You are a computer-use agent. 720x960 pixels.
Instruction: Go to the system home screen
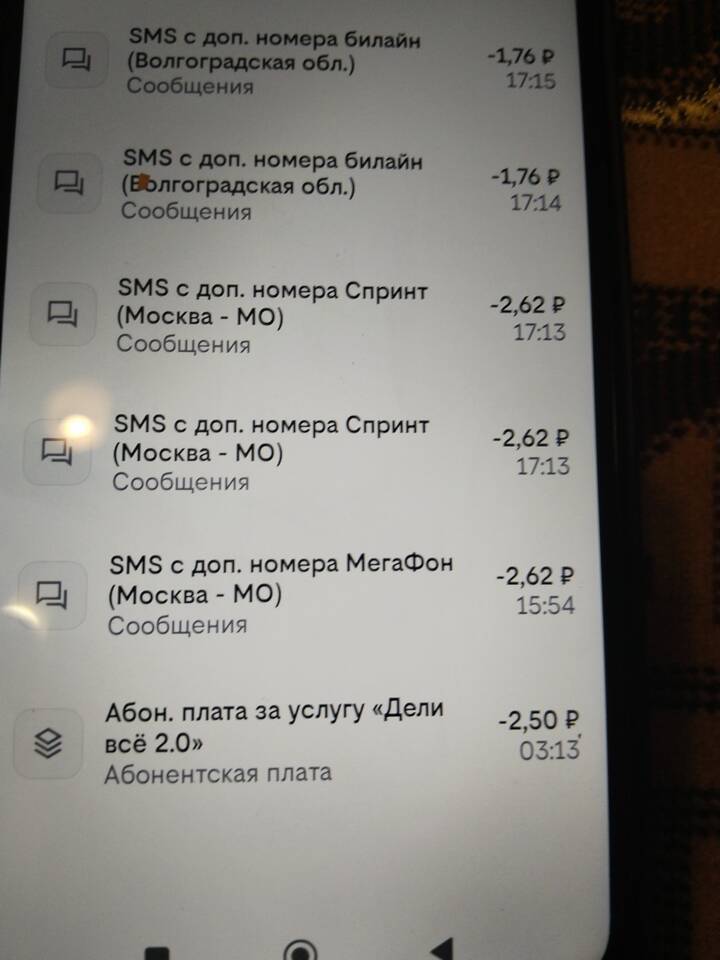click(x=299, y=949)
